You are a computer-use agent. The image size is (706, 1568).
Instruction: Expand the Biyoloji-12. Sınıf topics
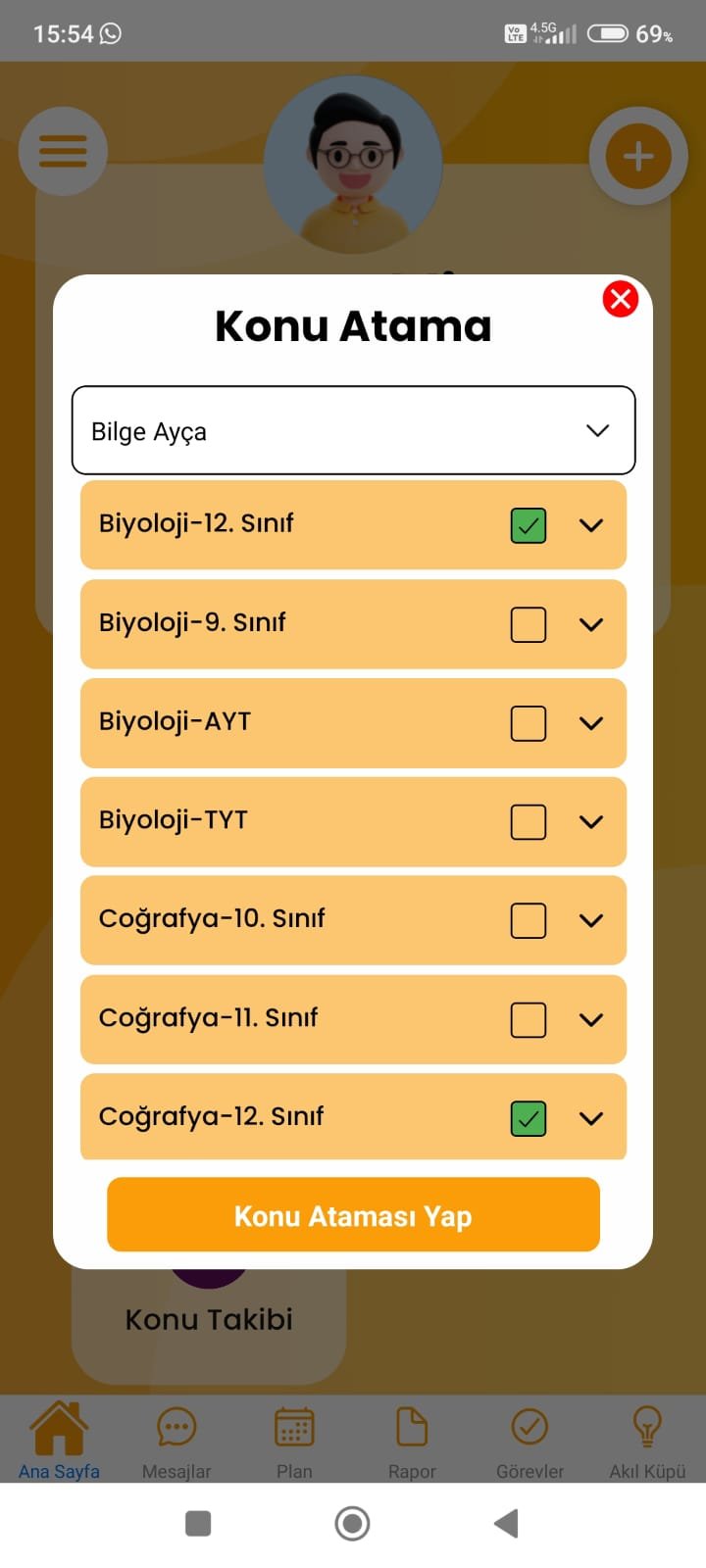[x=591, y=525]
